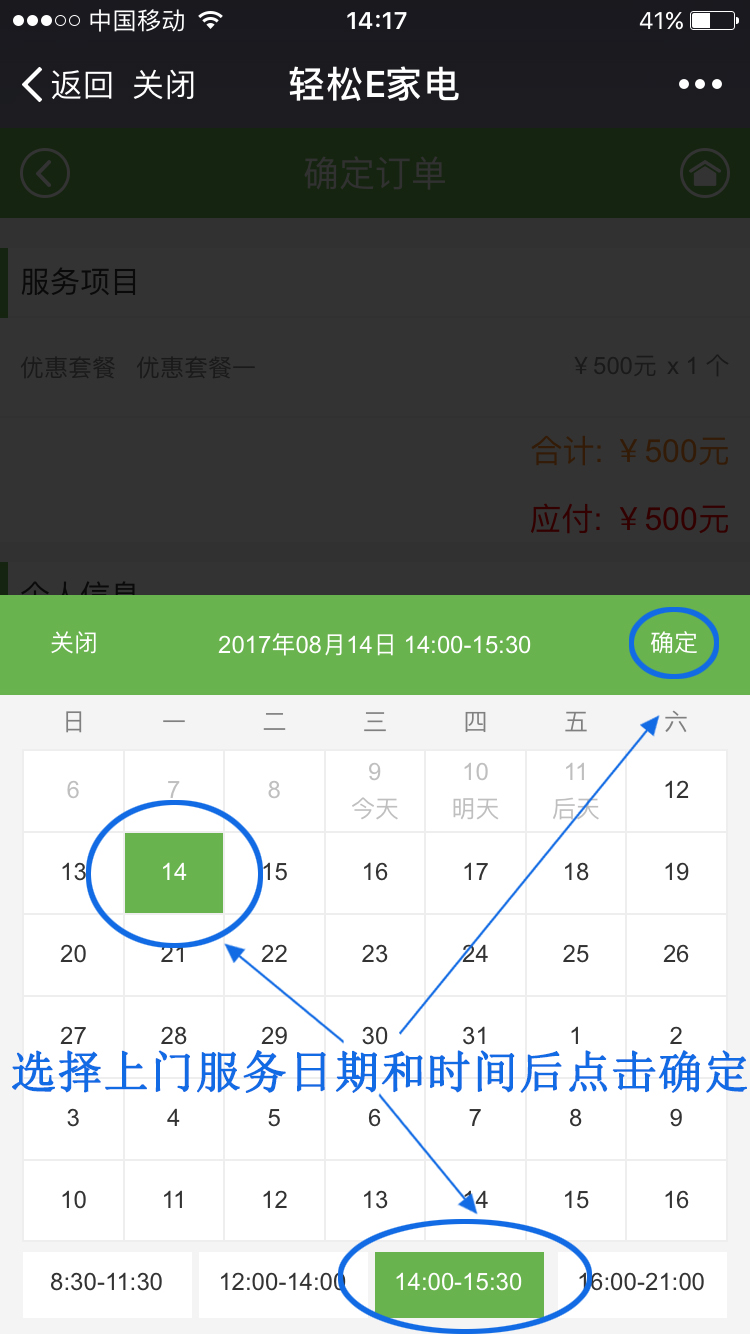
Task: Select the 8:30-11:30 time slot
Action: point(107,1283)
